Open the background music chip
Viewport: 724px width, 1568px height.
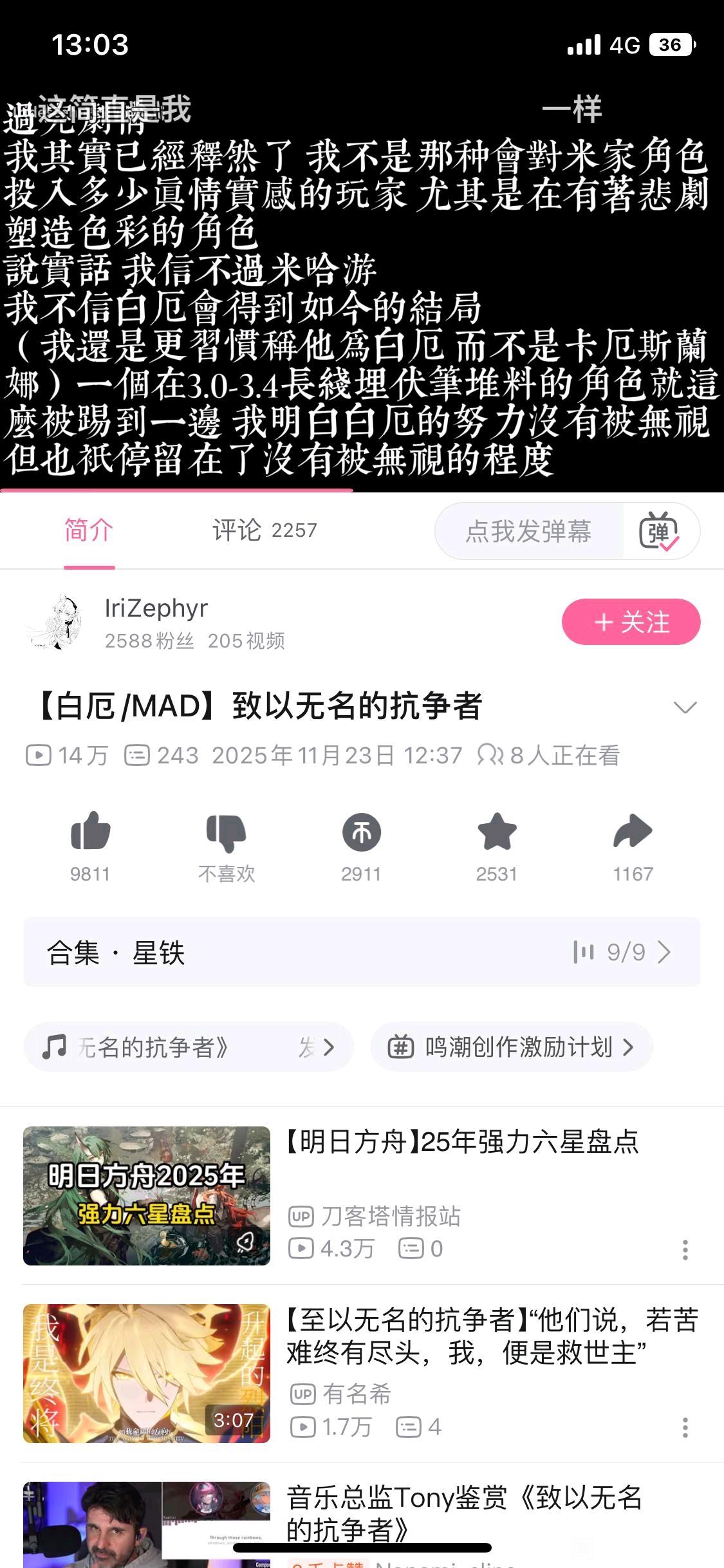tap(188, 1047)
